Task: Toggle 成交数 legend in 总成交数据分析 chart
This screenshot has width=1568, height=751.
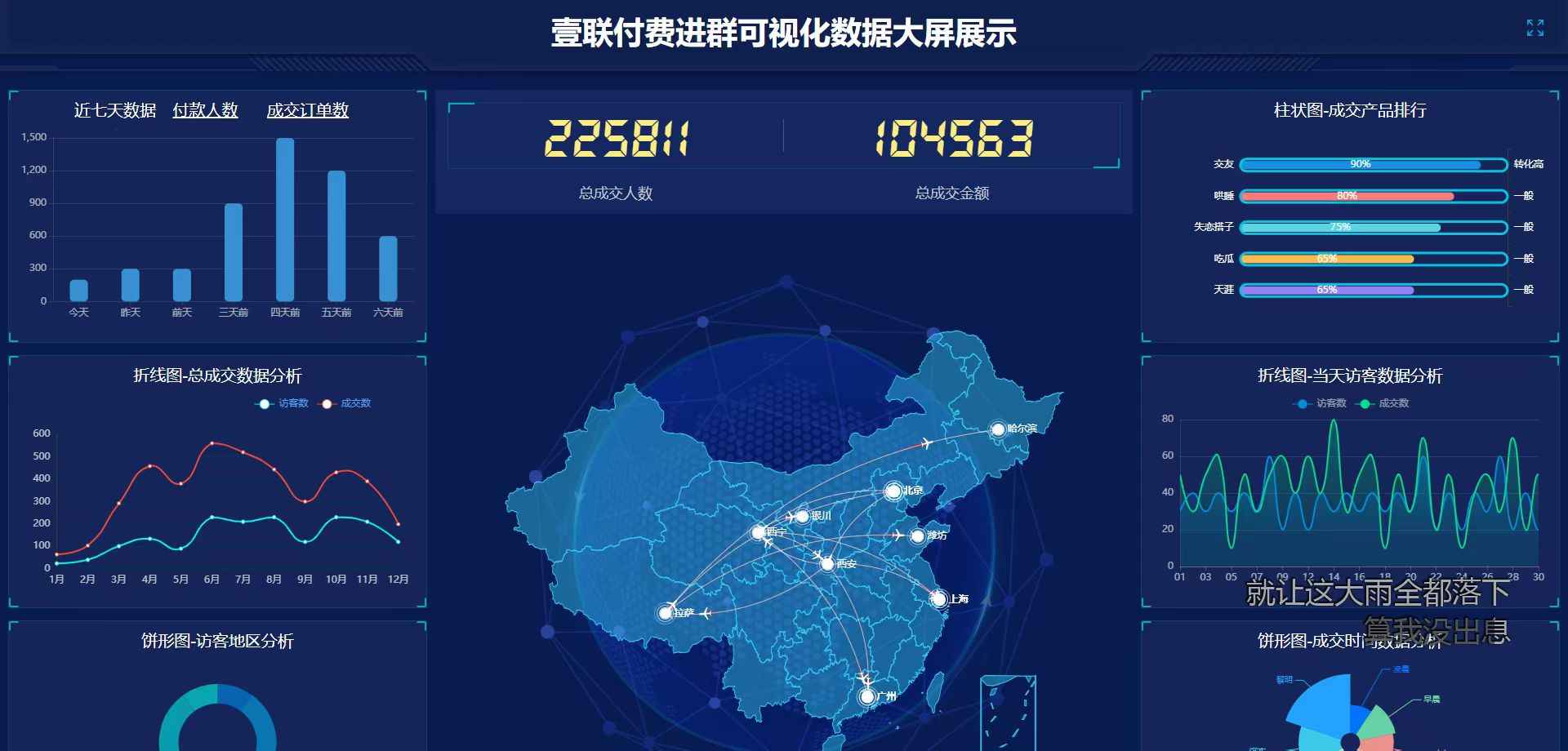Action: pos(345,403)
